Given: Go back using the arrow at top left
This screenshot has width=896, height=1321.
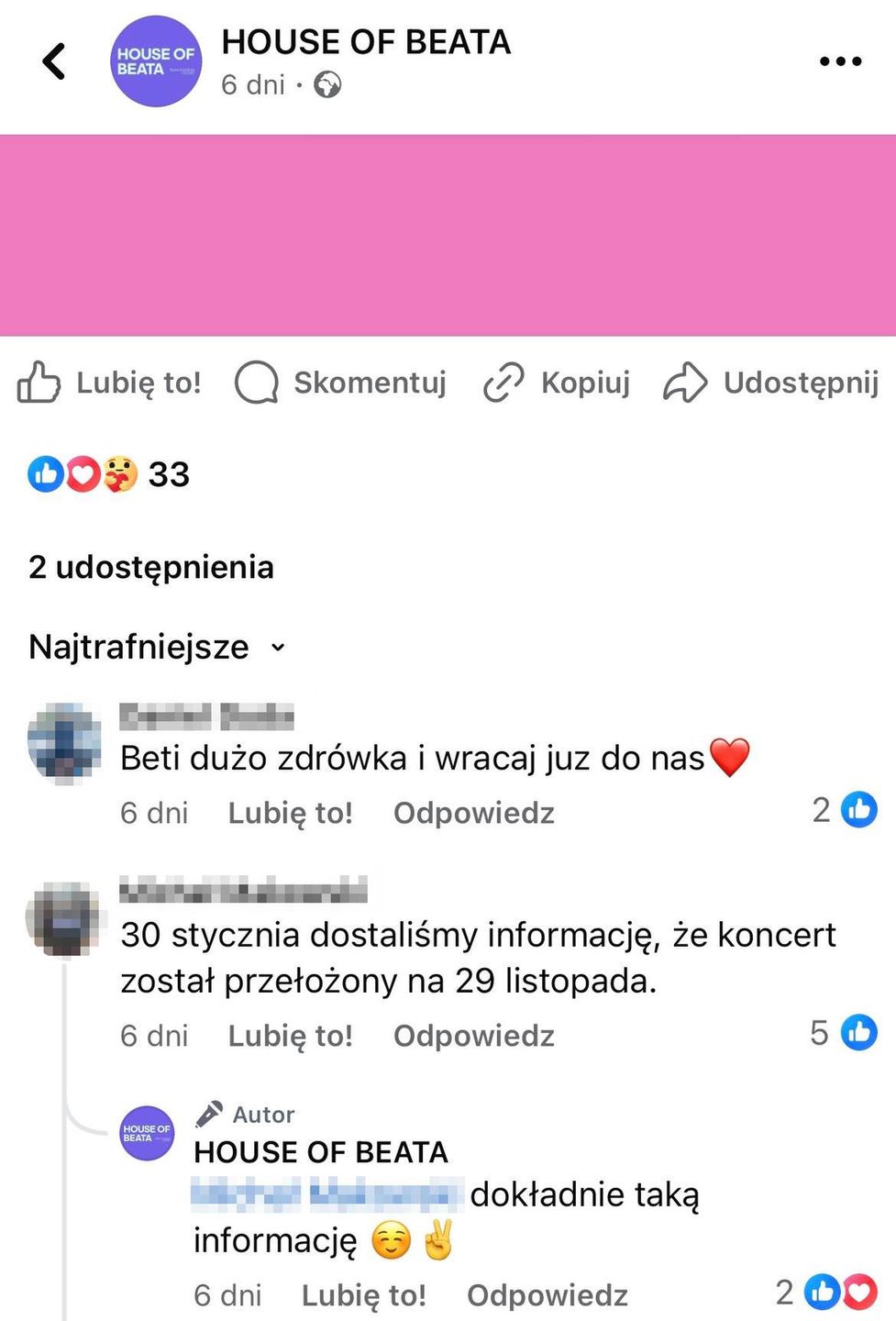Looking at the screenshot, I should (x=54, y=61).
